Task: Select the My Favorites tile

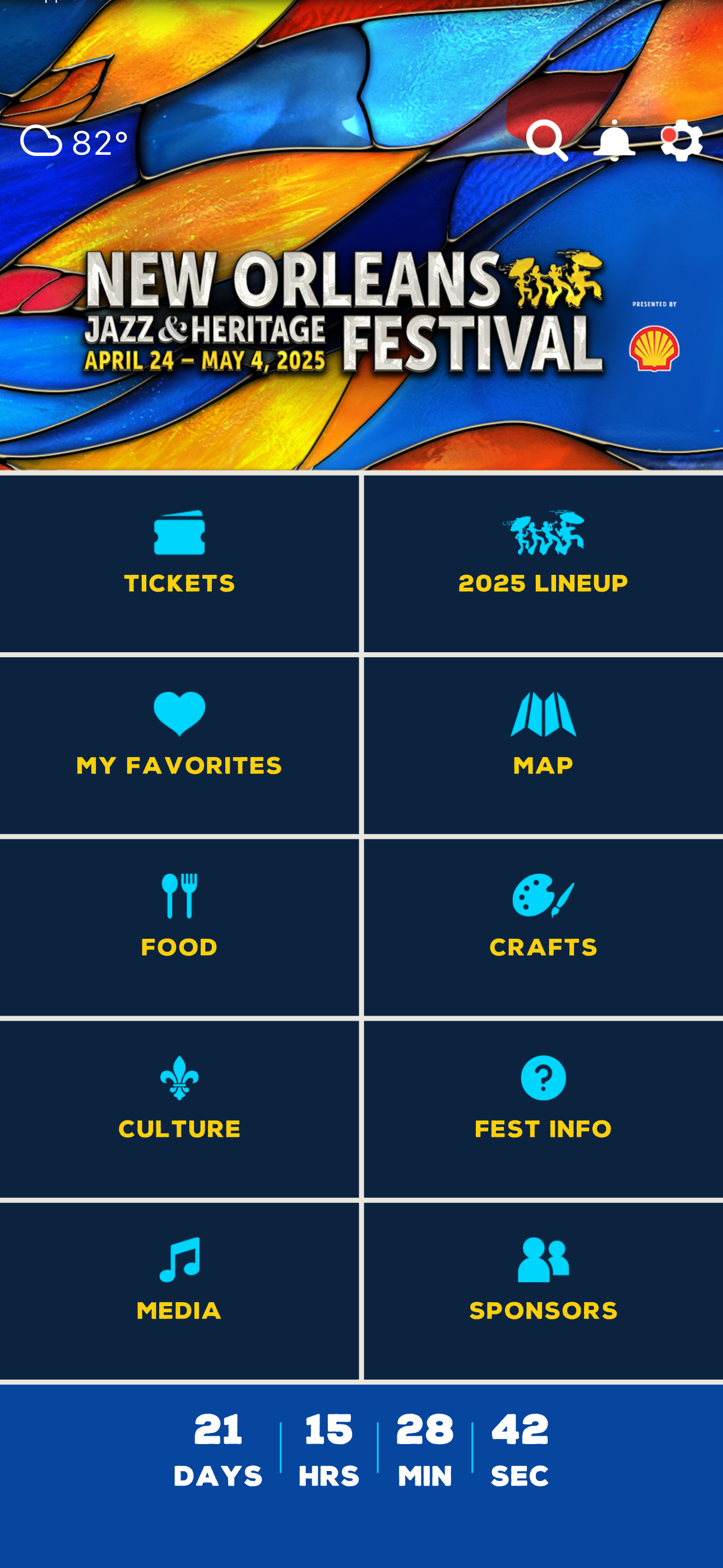Action: (180, 746)
